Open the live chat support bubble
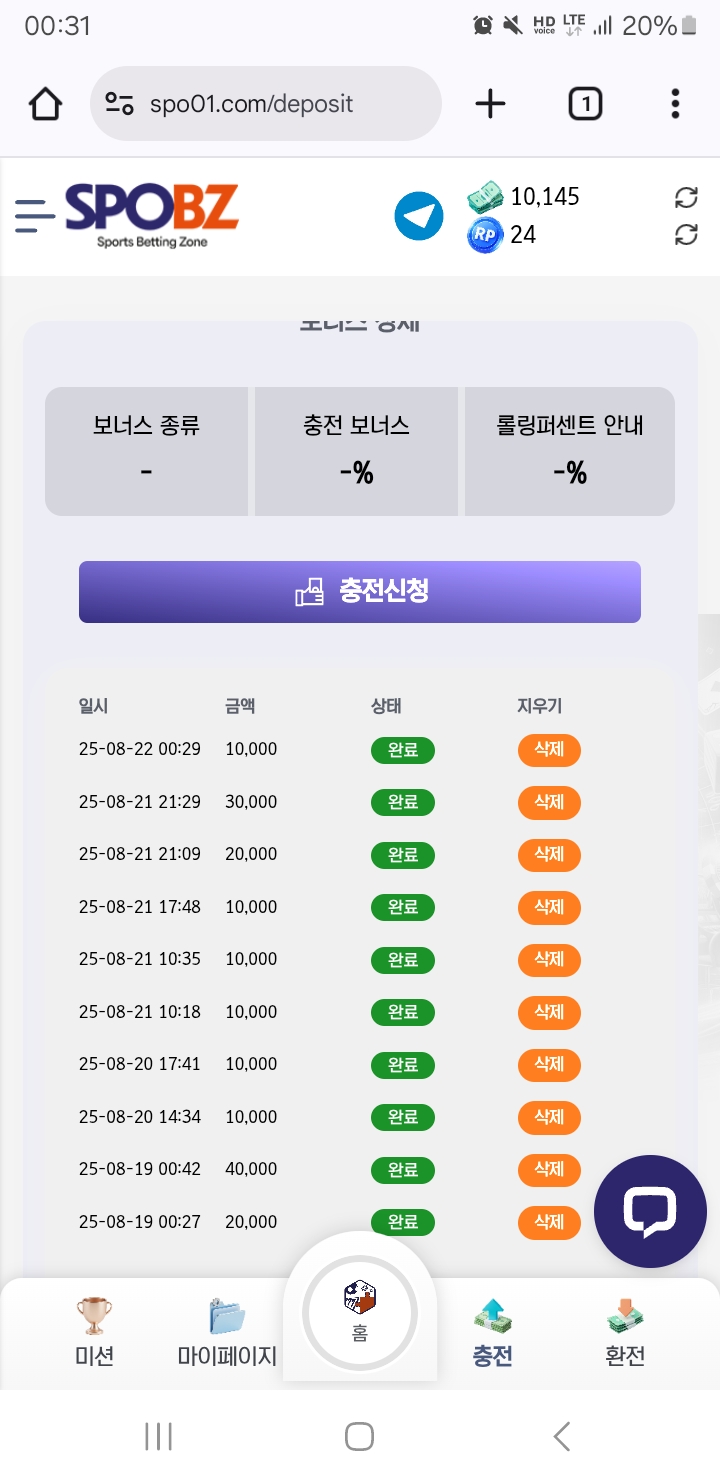Screen dimensions: 720x1480 tap(650, 1211)
